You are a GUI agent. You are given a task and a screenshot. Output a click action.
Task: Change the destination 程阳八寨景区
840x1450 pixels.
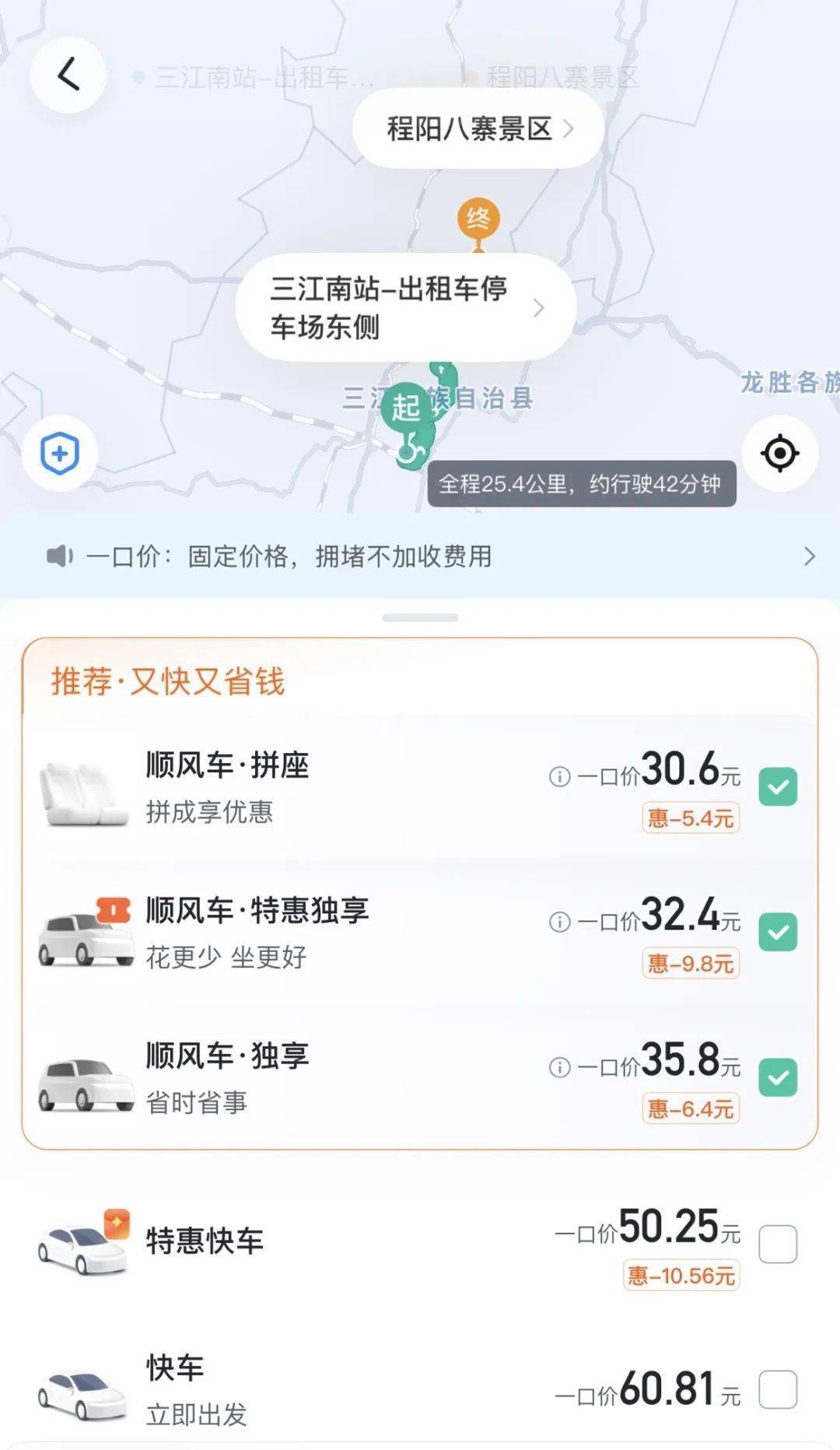click(478, 128)
